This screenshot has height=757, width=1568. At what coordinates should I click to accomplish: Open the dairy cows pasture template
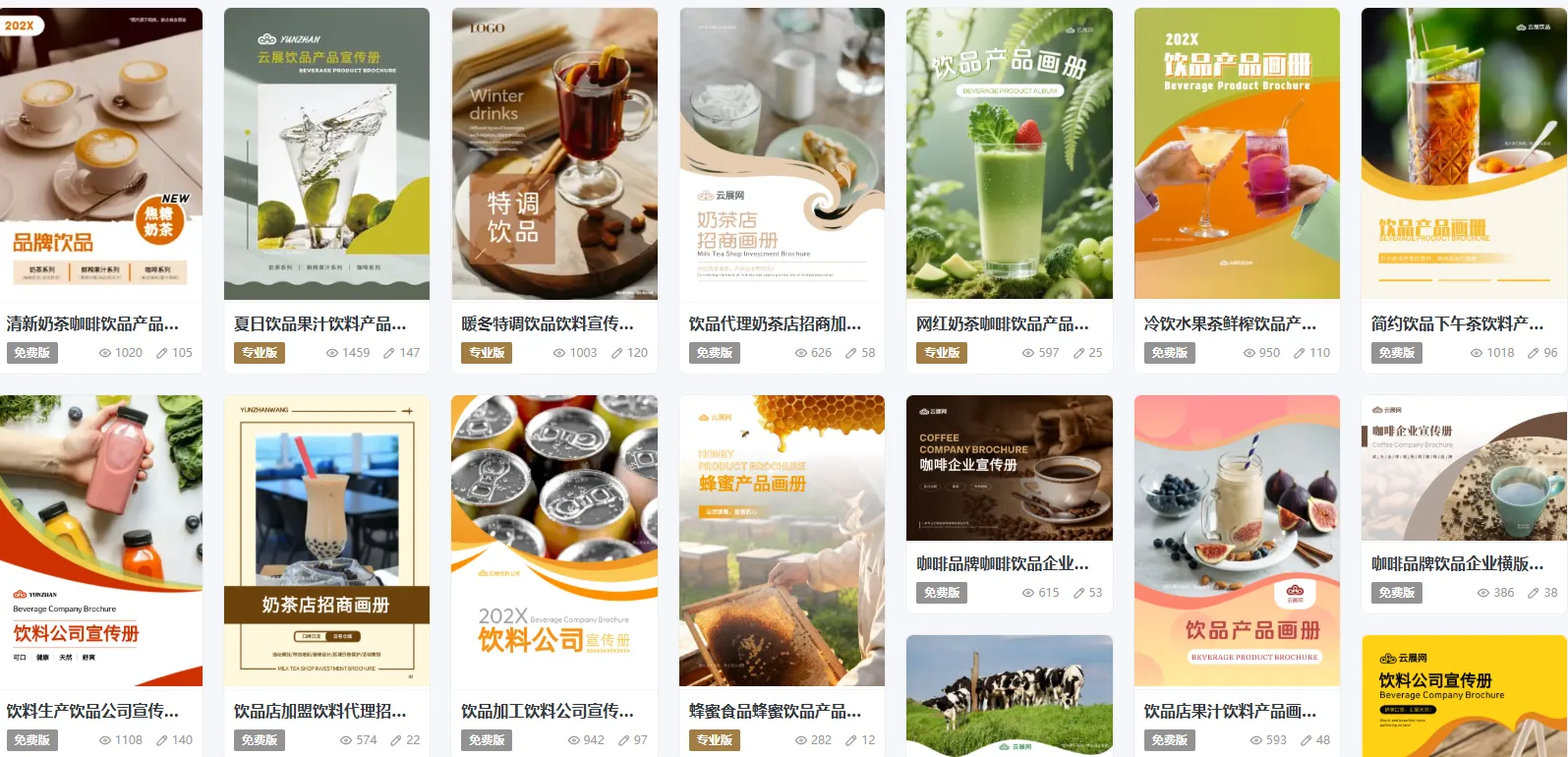click(x=1009, y=696)
